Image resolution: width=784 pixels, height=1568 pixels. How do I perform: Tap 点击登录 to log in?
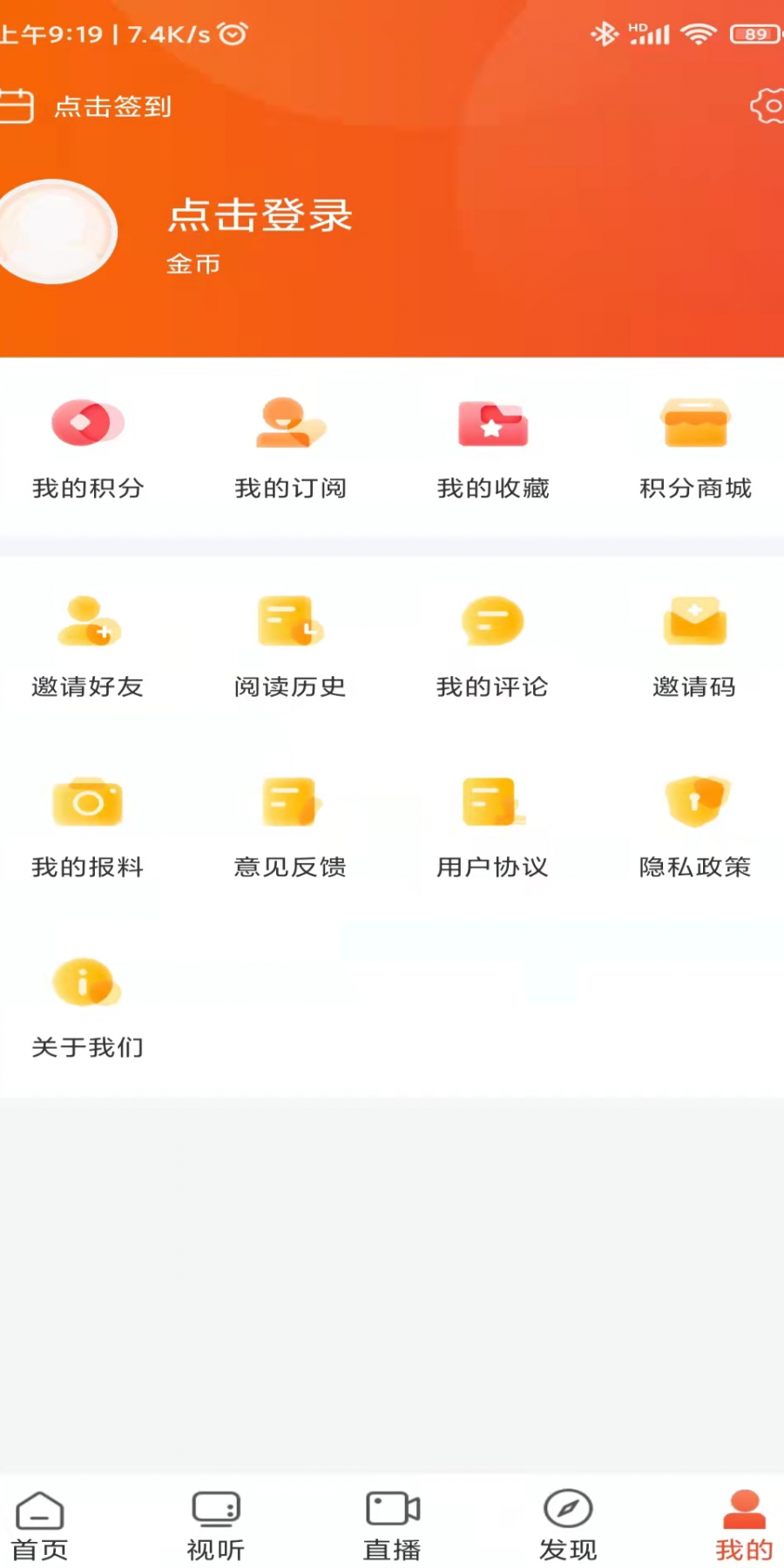point(260,215)
